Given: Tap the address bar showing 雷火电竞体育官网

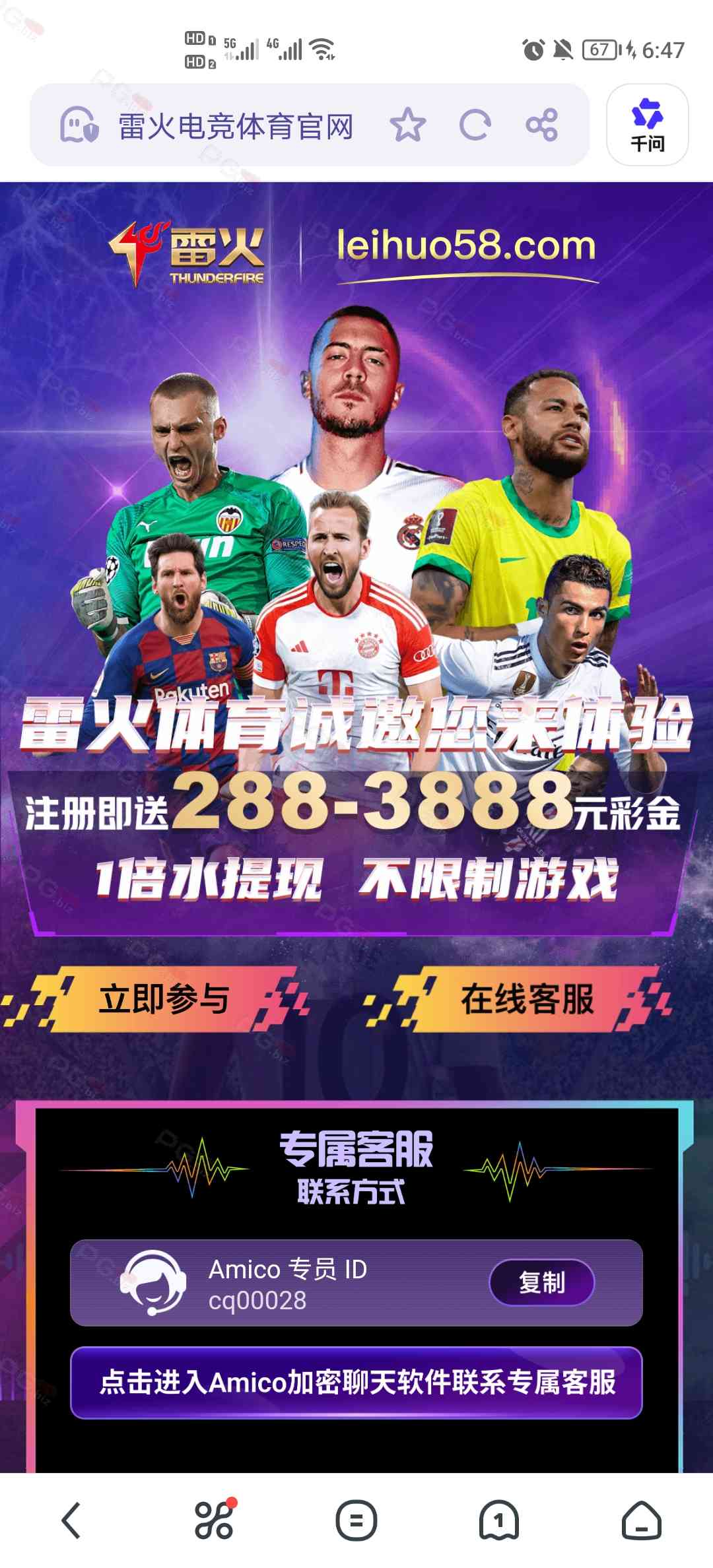Looking at the screenshot, I should tap(235, 126).
